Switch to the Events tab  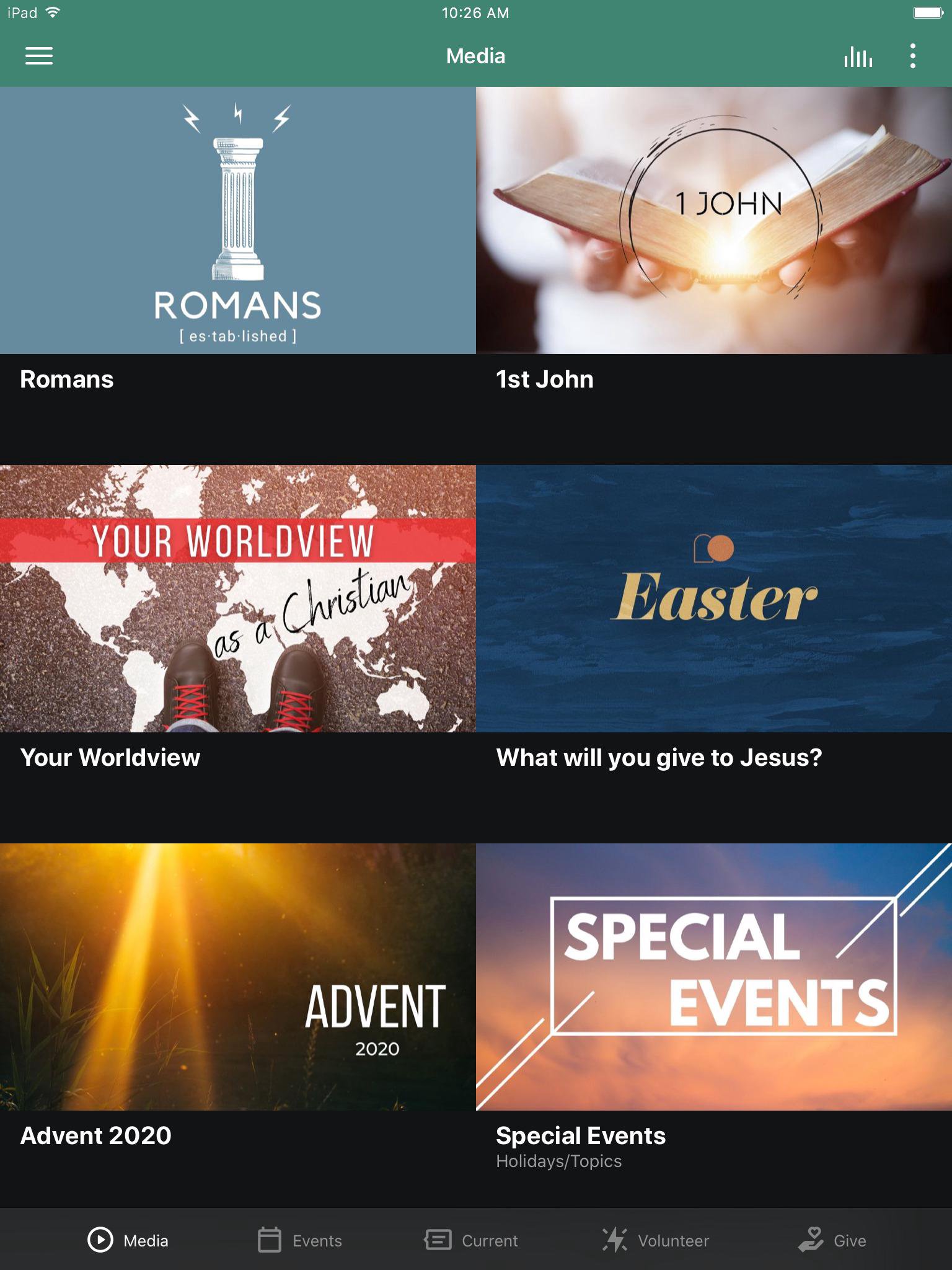pyautogui.click(x=300, y=1240)
